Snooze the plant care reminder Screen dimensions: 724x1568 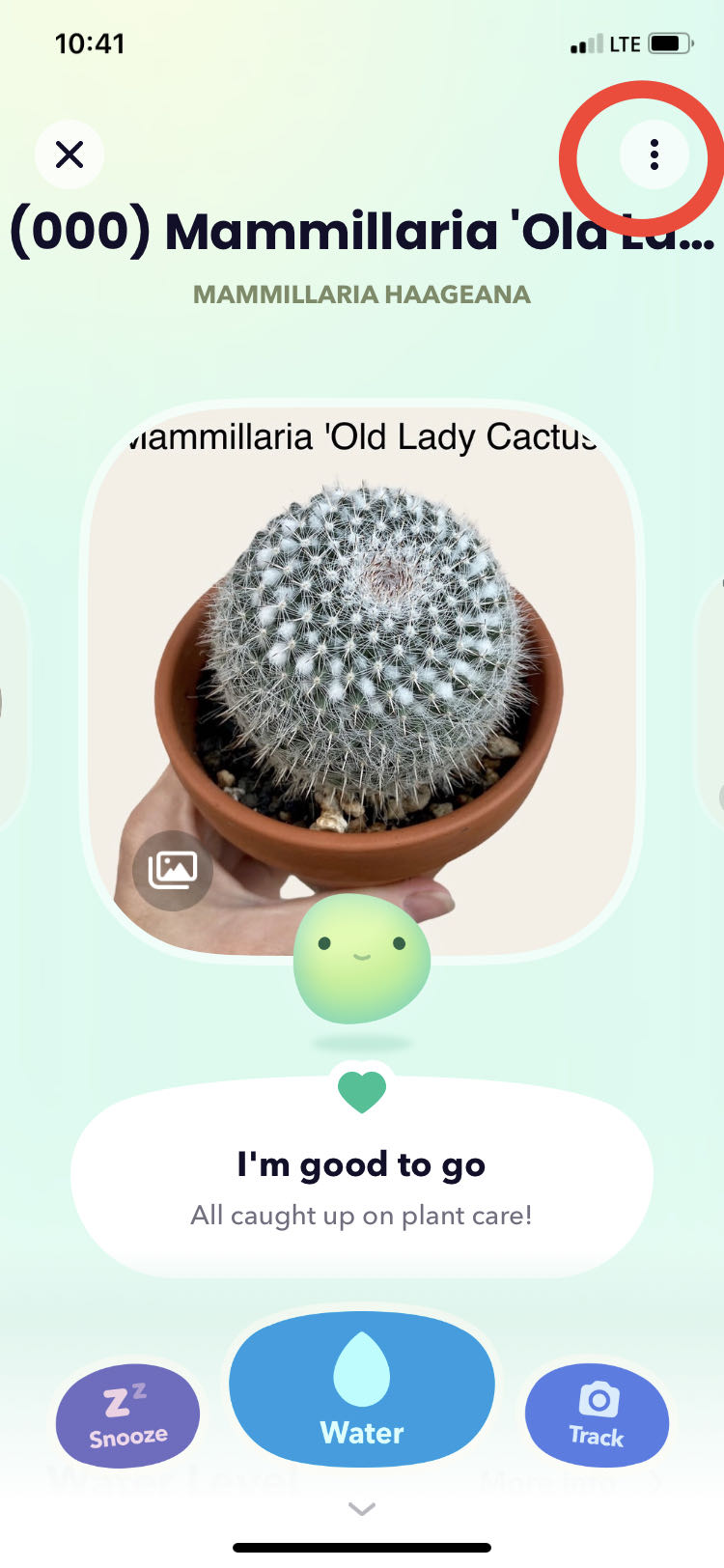tap(128, 1414)
